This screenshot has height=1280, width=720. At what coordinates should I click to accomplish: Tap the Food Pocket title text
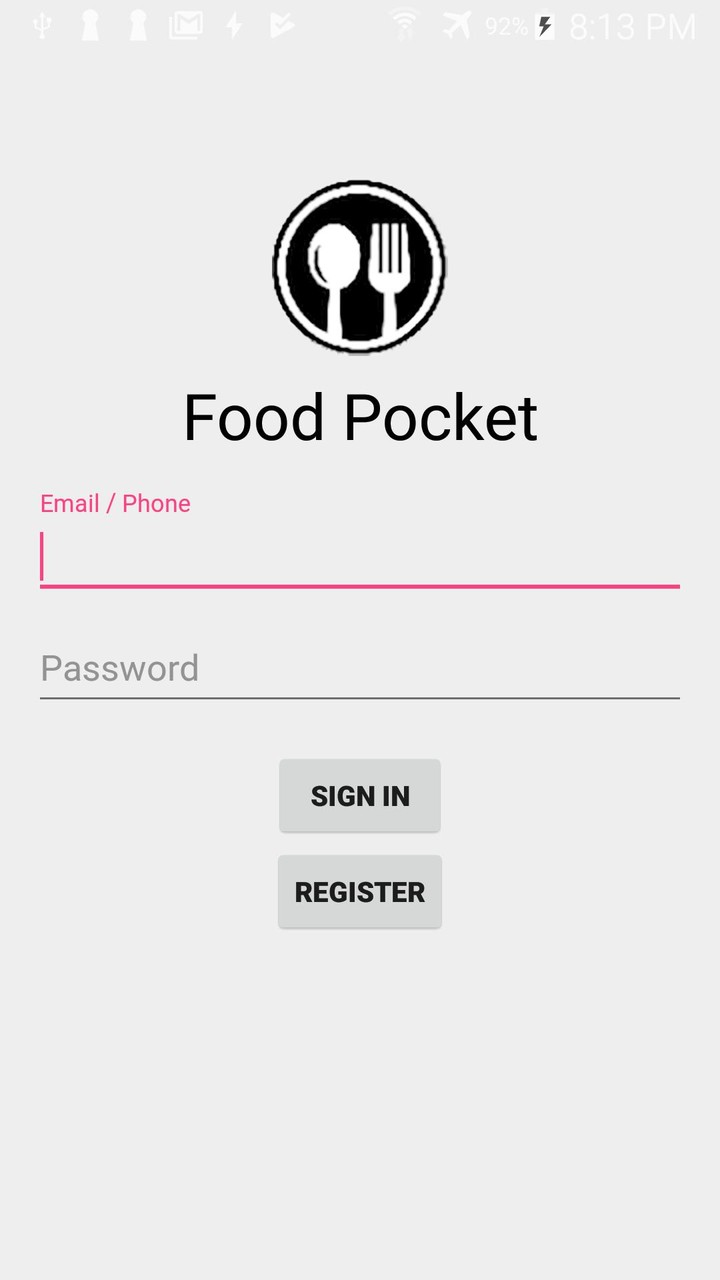360,416
